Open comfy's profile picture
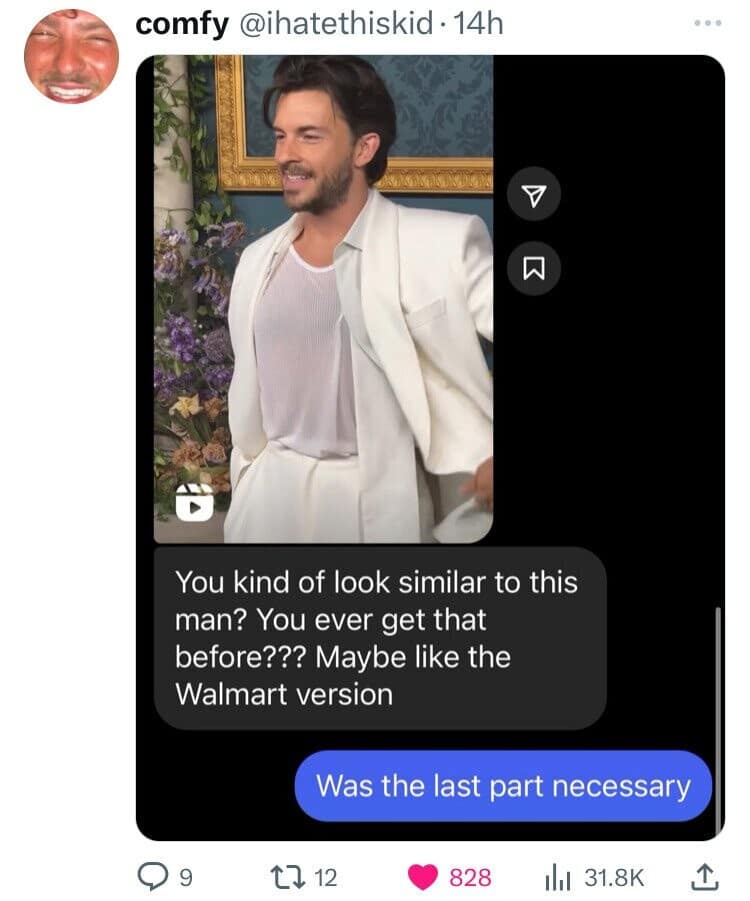This screenshot has height=901, width=750. 71,57
